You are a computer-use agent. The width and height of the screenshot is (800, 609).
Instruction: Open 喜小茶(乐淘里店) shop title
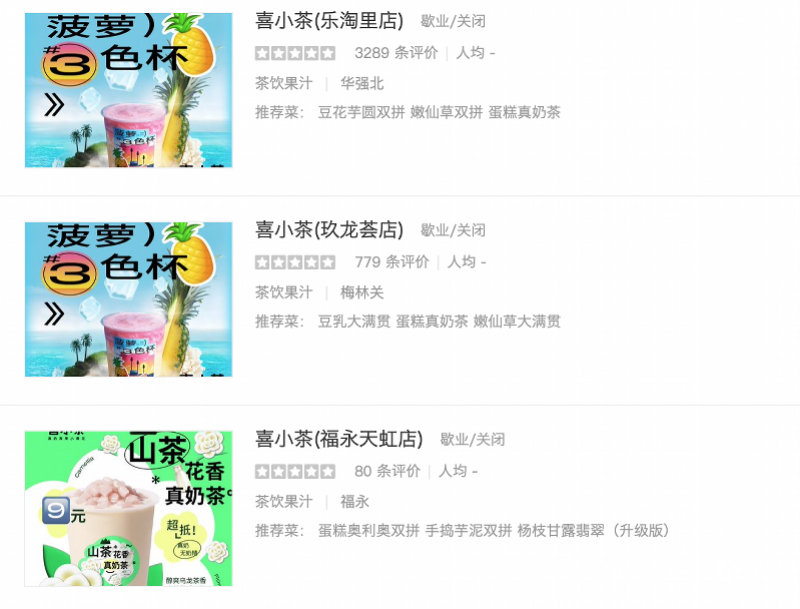coord(329,21)
